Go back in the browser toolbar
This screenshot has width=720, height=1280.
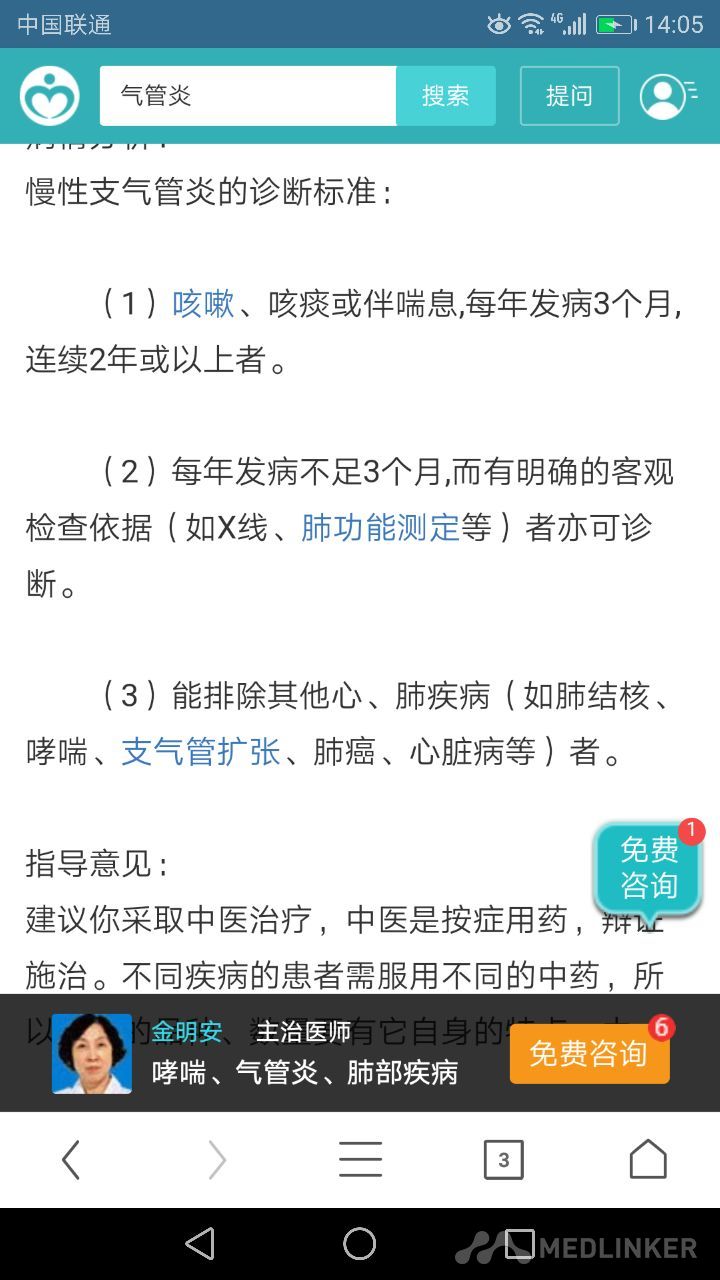coord(71,1160)
